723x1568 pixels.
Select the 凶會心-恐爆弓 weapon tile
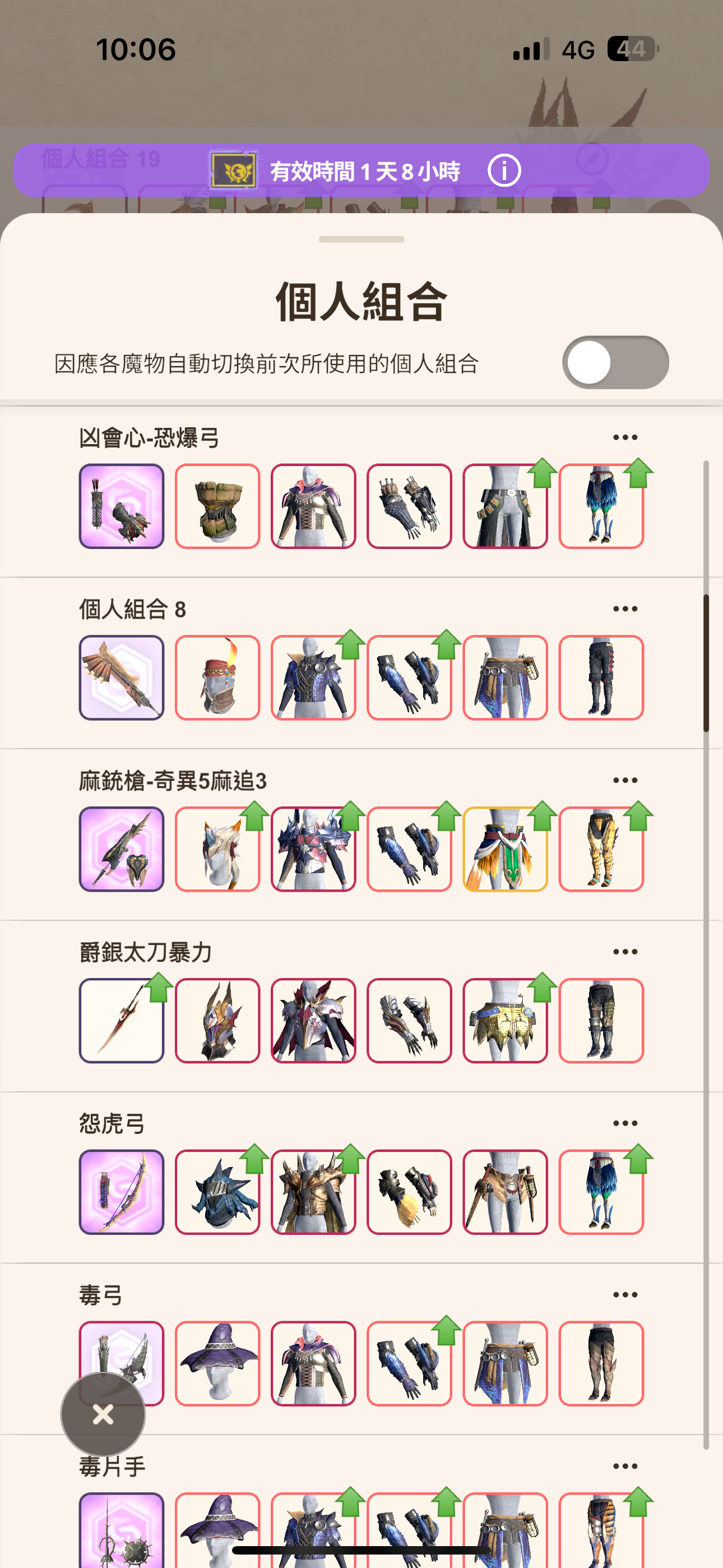tap(121, 506)
